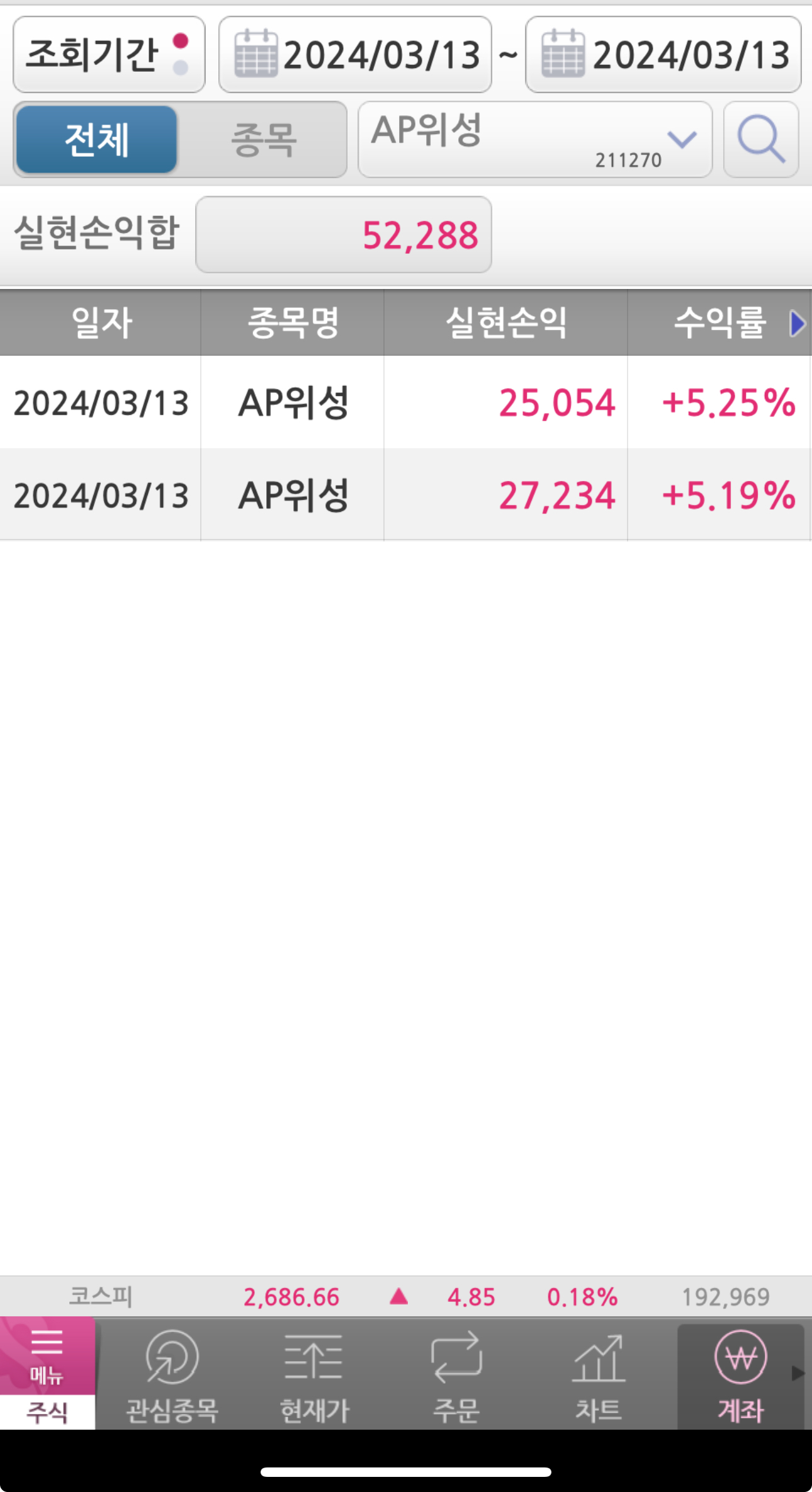812x1492 pixels.
Task: Open the end date picker
Action: pyautogui.click(x=663, y=55)
